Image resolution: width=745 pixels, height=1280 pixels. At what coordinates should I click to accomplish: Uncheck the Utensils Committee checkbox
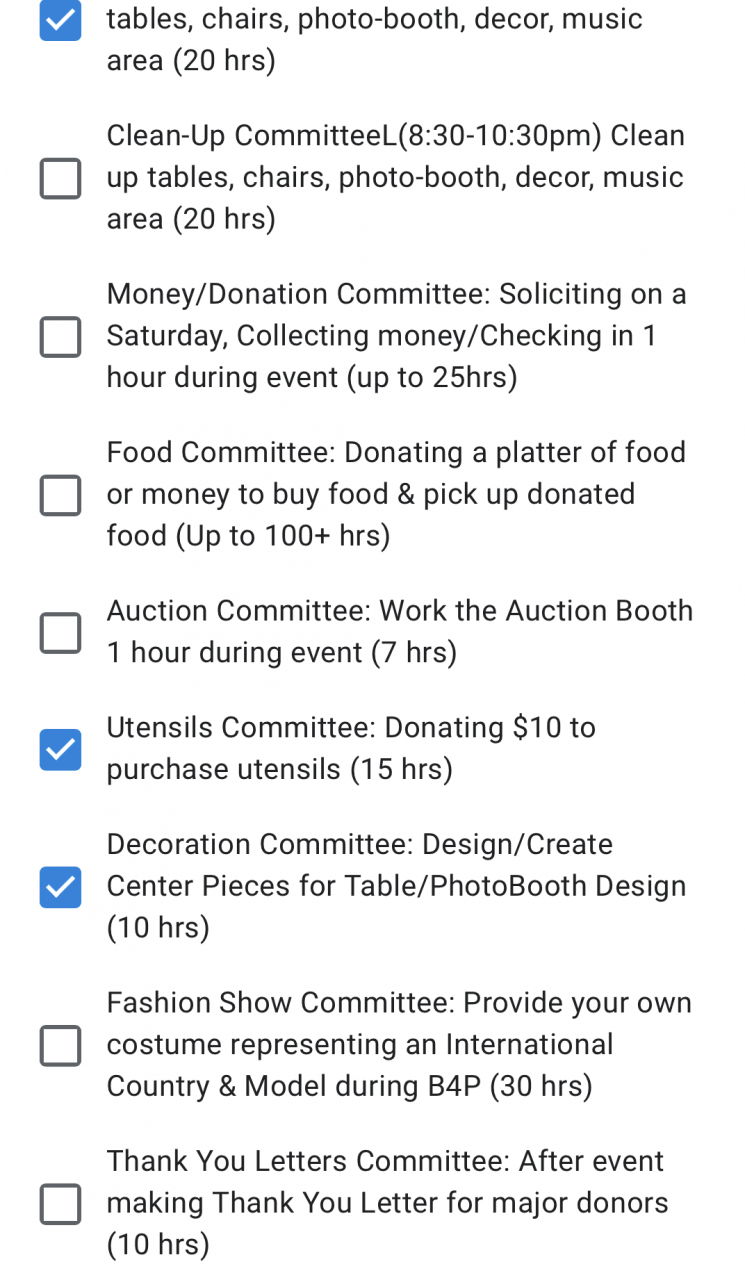click(x=60, y=749)
